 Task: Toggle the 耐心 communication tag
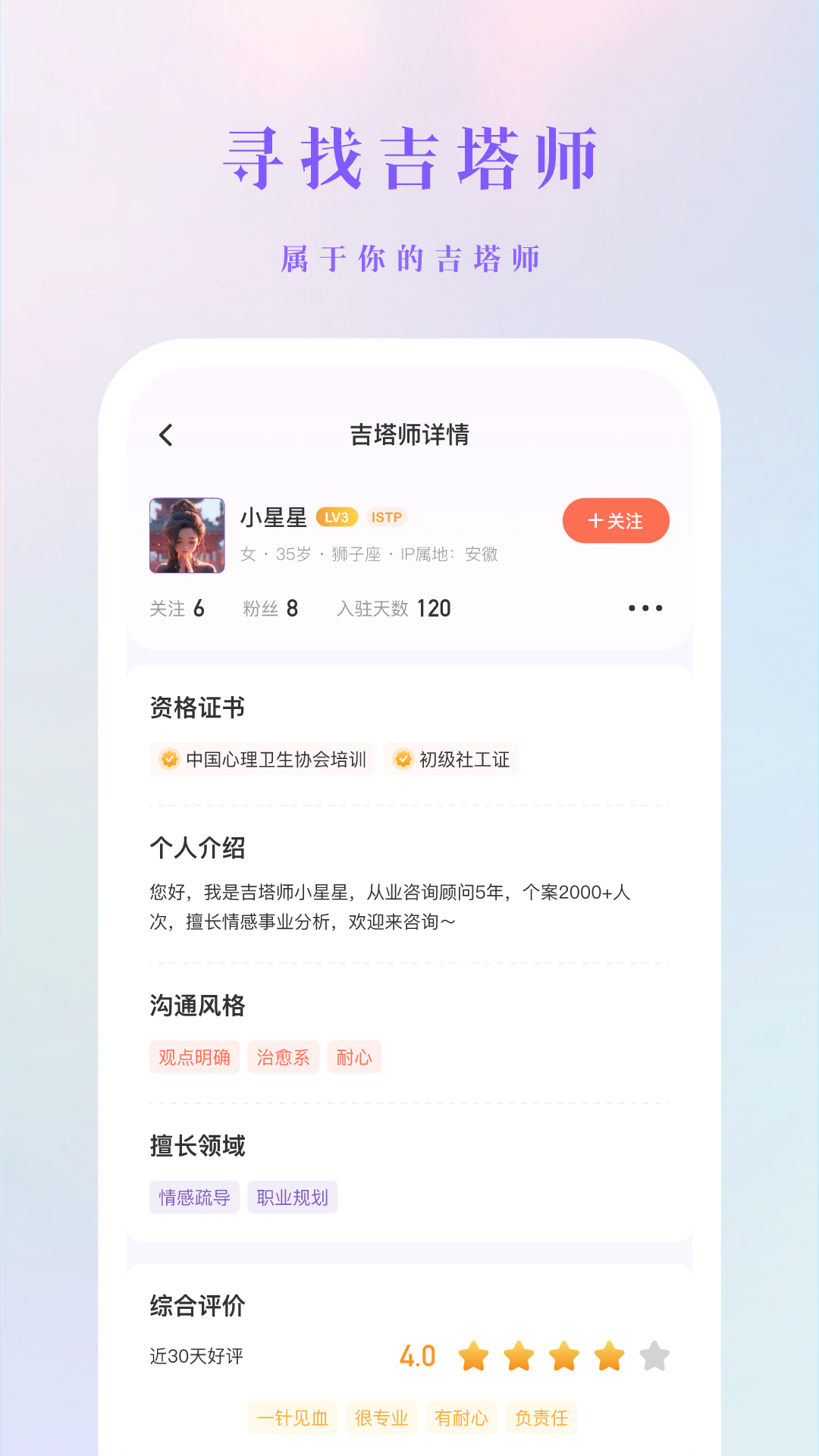click(354, 1056)
